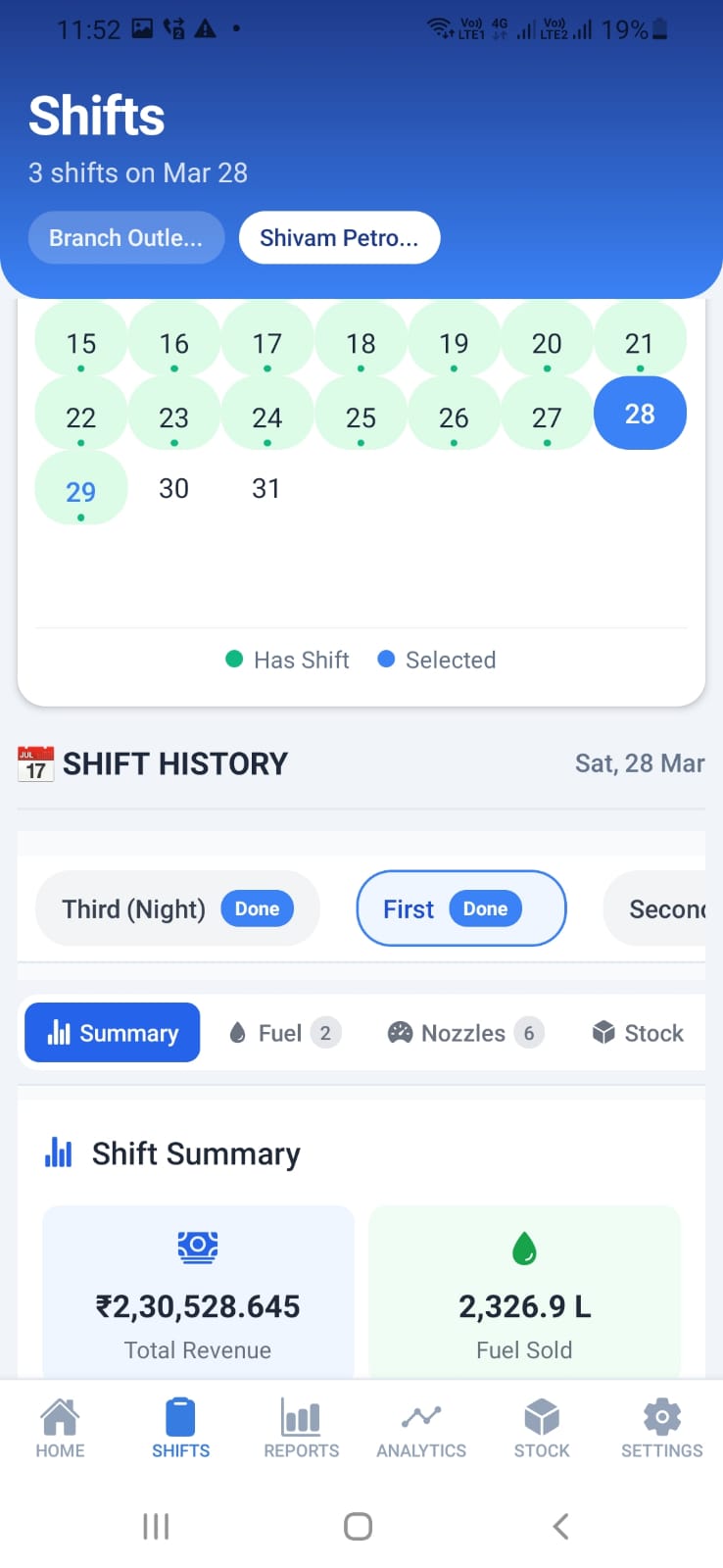Switch to the Branch Outlet filter
Image resolution: width=723 pixels, height=1568 pixels.
[x=125, y=237]
